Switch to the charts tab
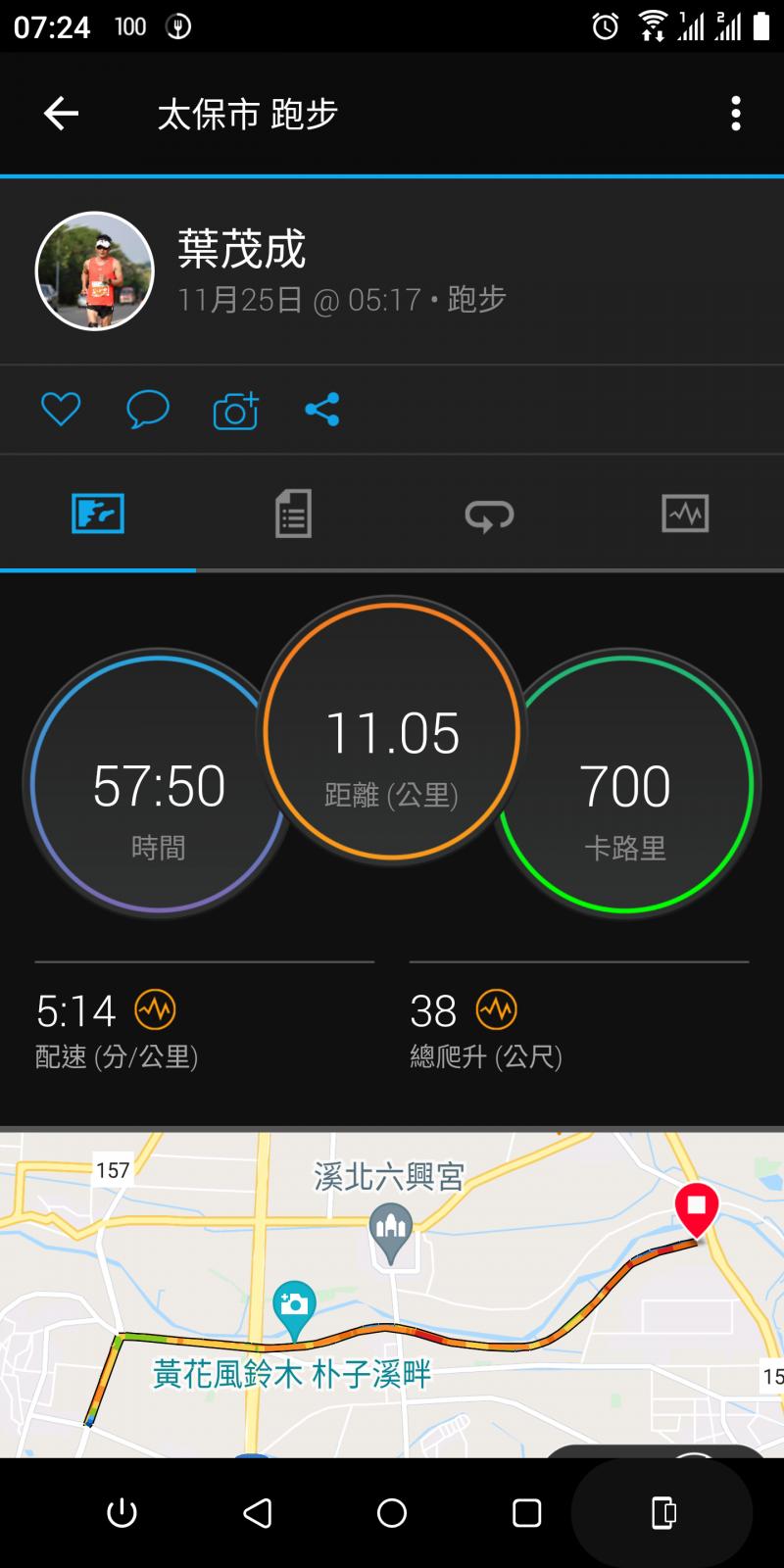 click(x=685, y=514)
